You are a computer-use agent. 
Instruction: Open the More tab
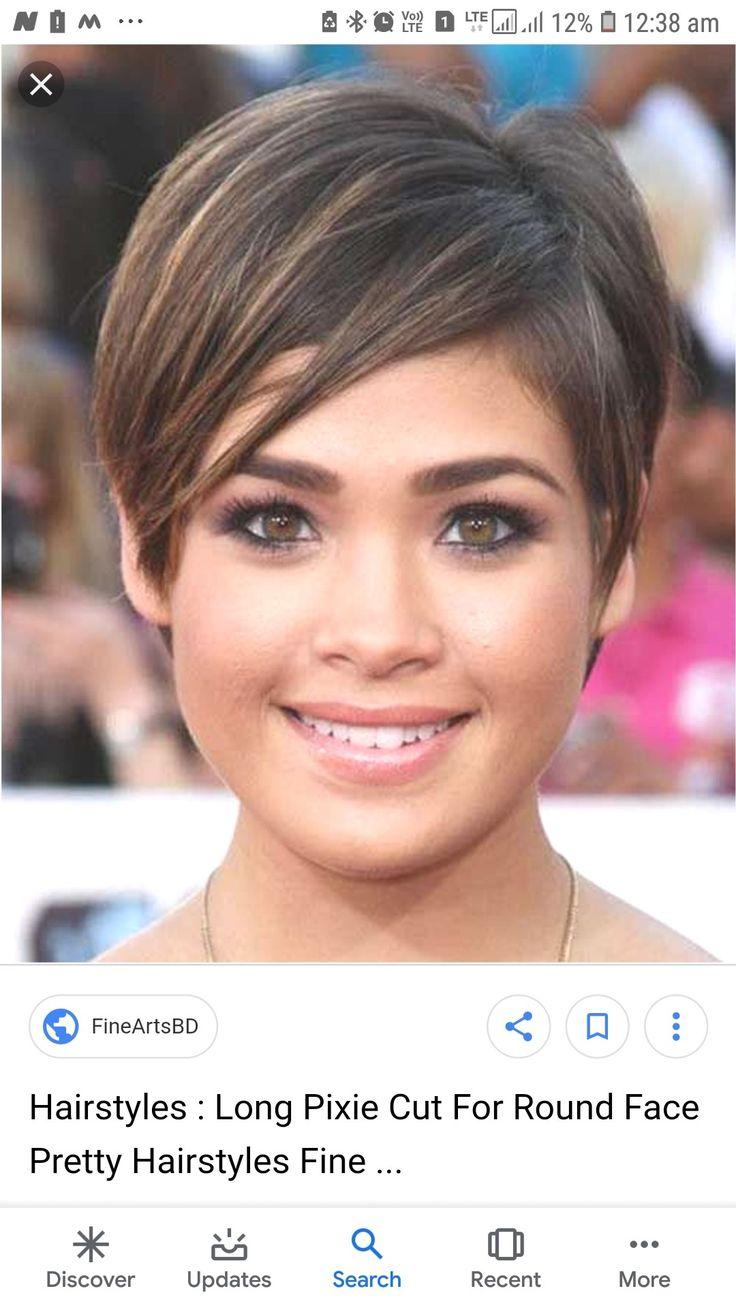coord(644,1258)
